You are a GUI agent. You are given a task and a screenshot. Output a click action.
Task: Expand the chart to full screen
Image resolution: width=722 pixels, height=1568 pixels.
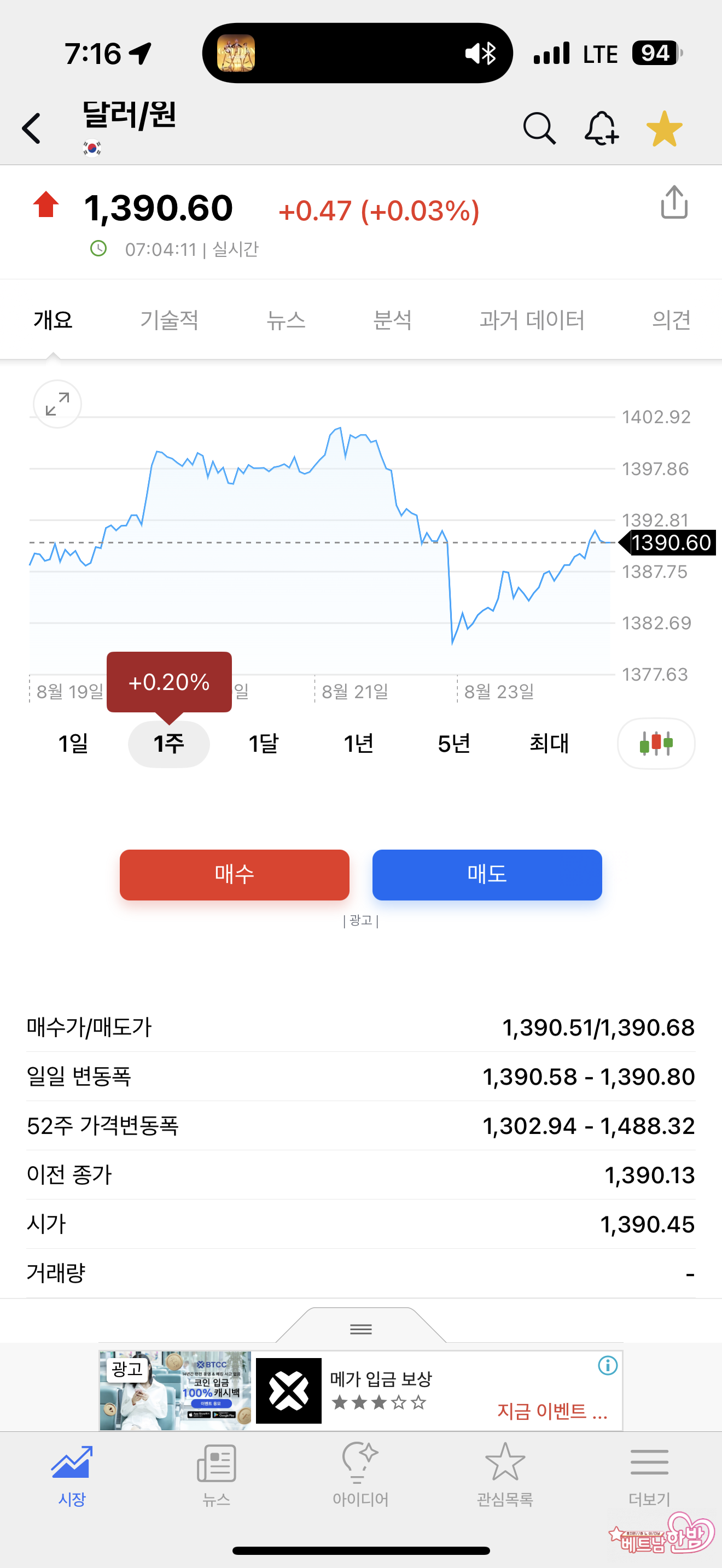[57, 404]
